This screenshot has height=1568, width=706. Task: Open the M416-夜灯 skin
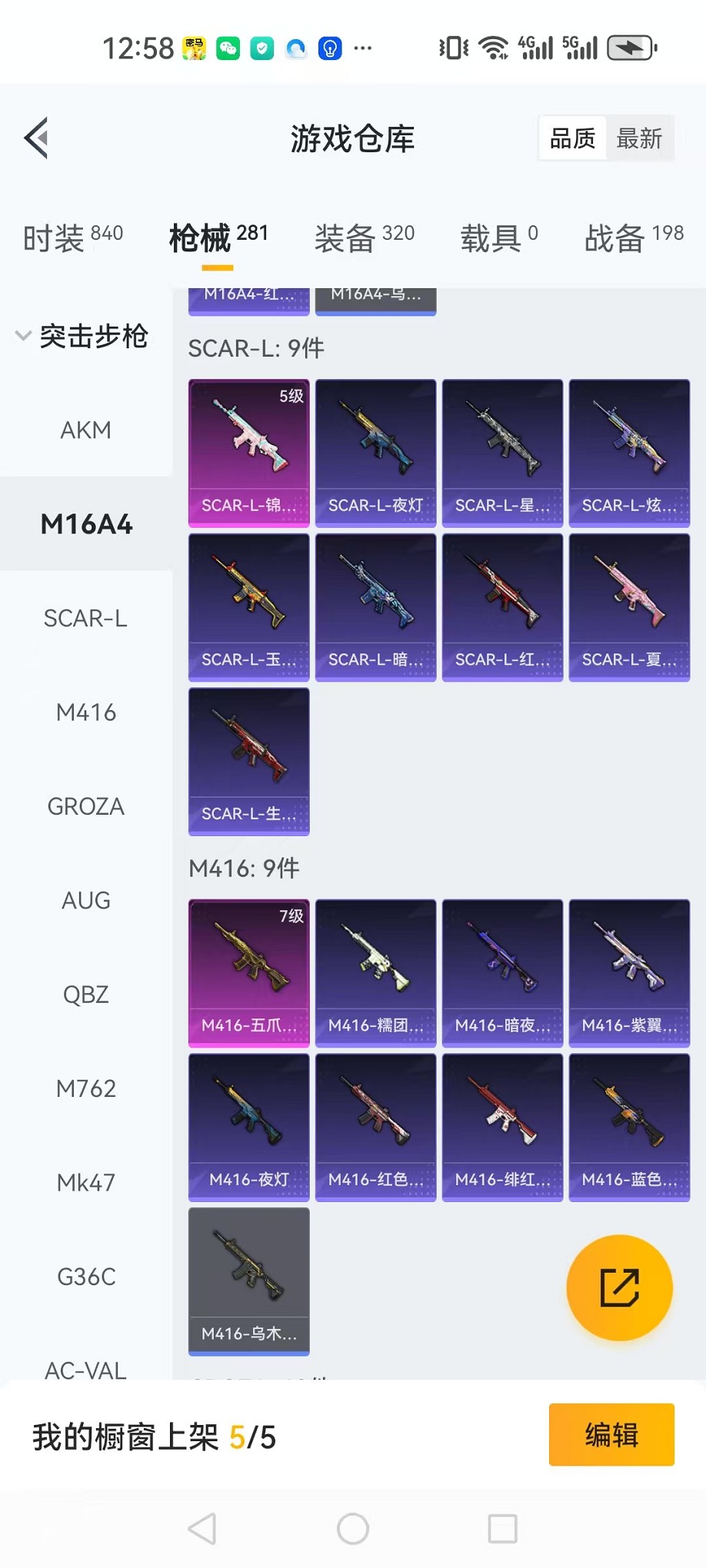coord(248,1126)
